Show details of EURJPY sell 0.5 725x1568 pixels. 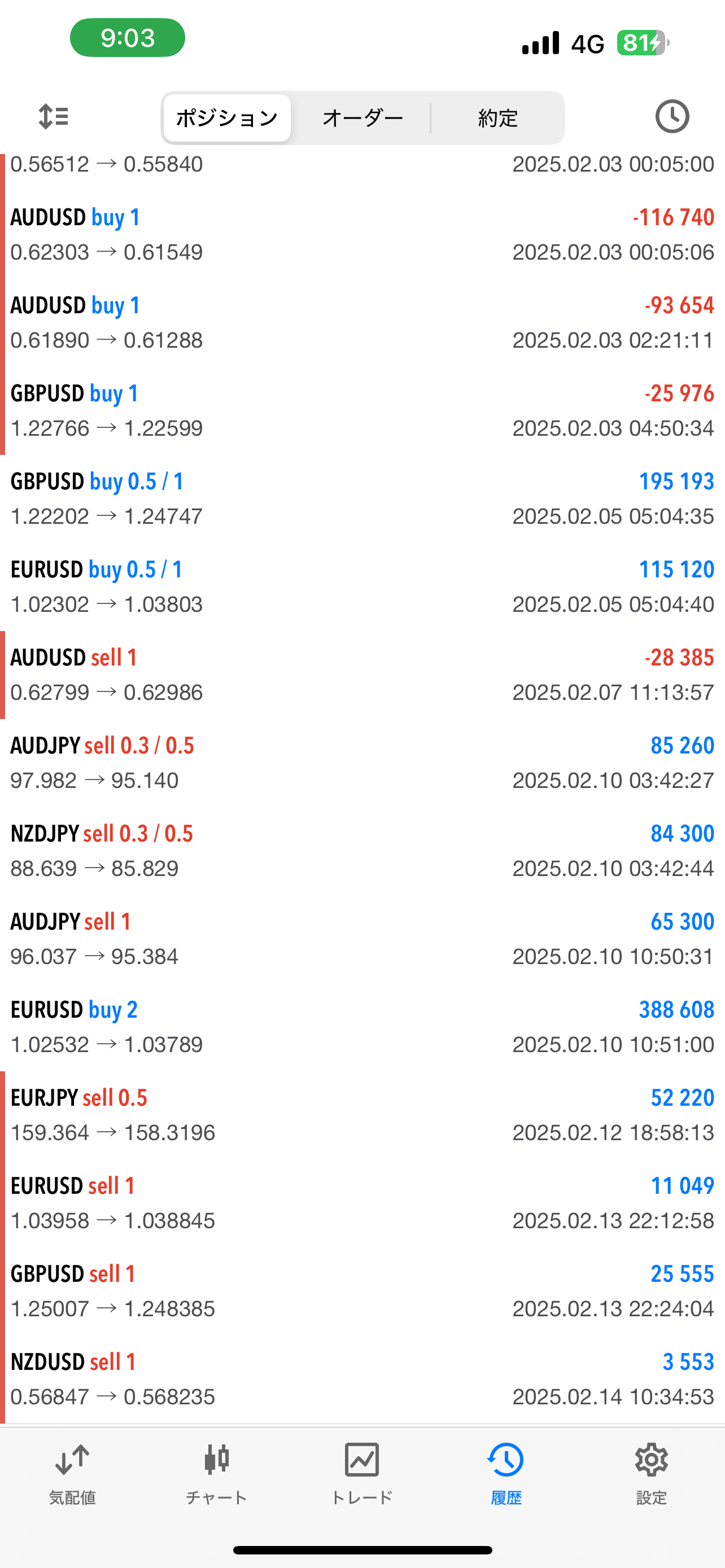coord(362,1115)
